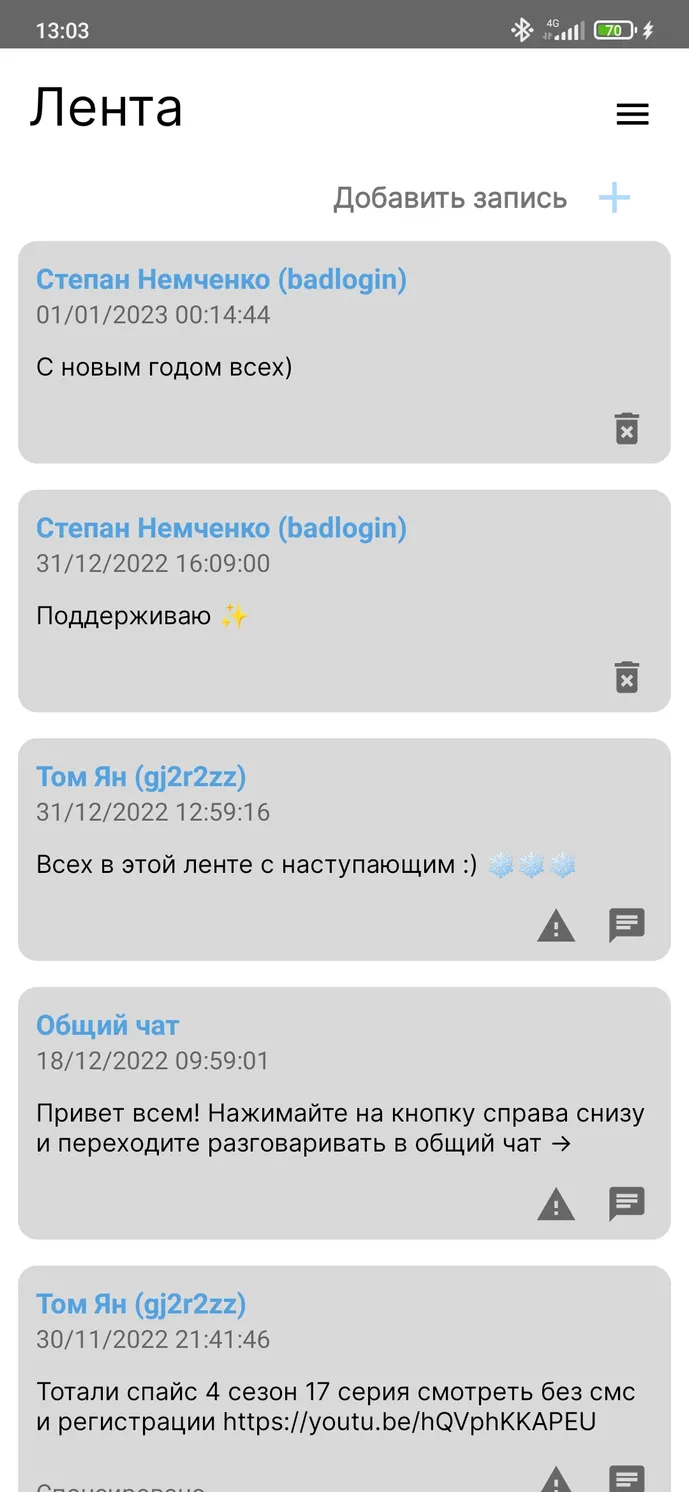The width and height of the screenshot is (689, 1492).
Task: Open the hamburger menu
Action: click(632, 114)
